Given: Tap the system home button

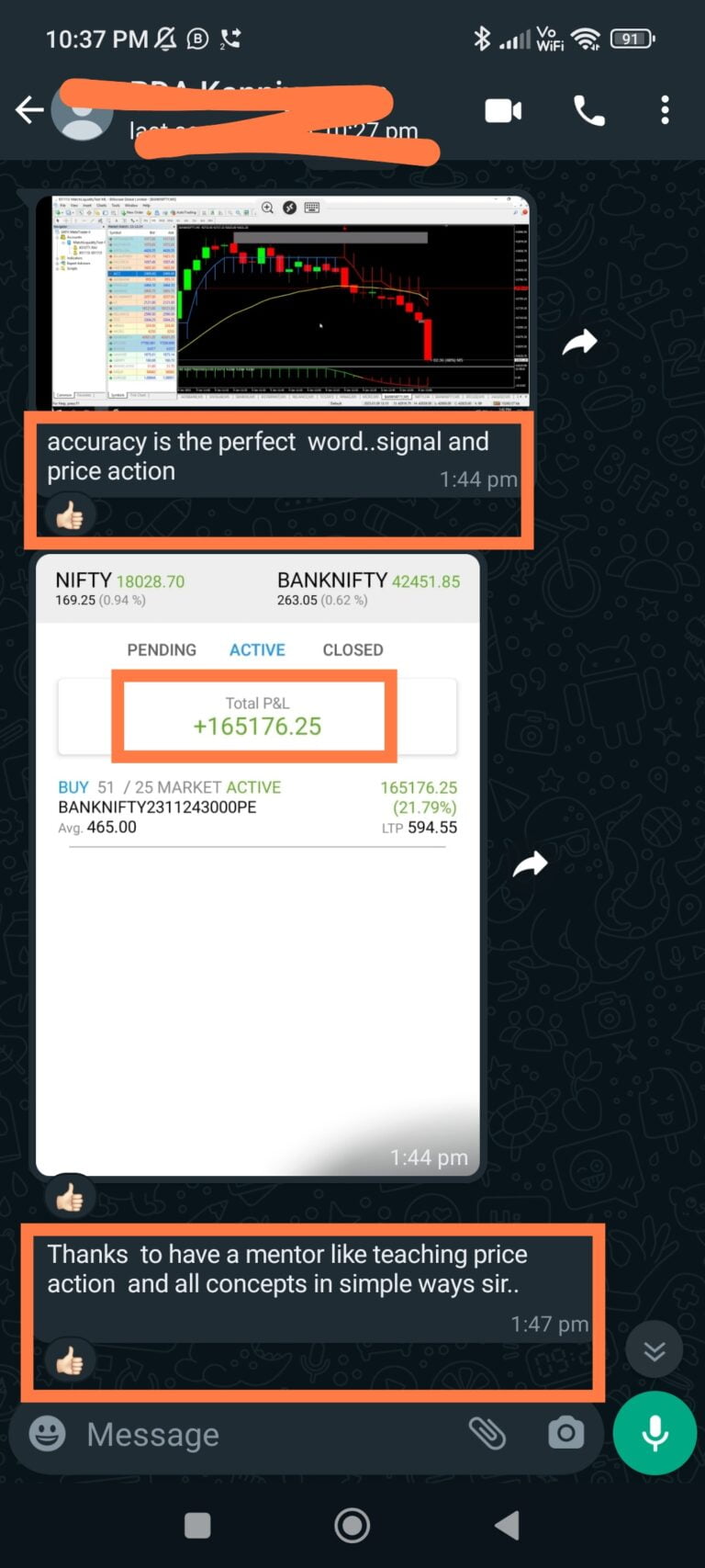Looking at the screenshot, I should (352, 1526).
